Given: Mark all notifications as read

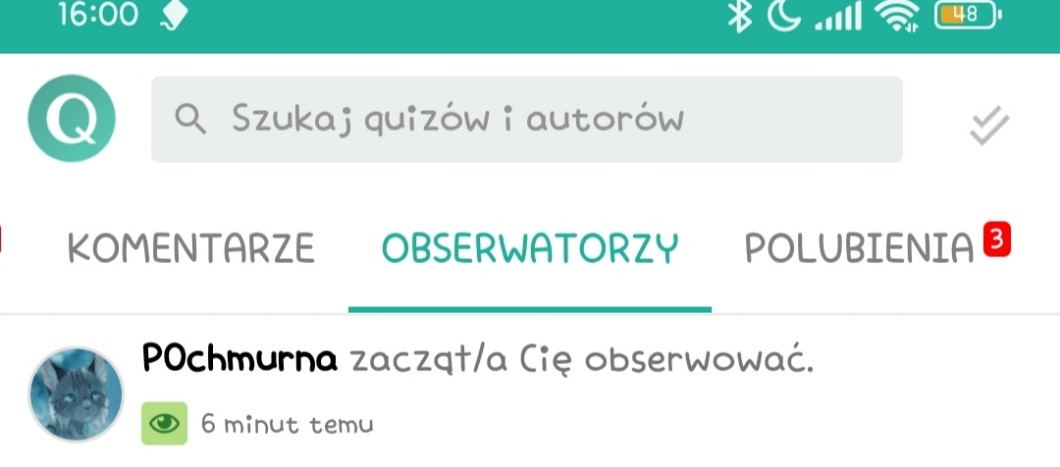Looking at the screenshot, I should click(x=990, y=125).
